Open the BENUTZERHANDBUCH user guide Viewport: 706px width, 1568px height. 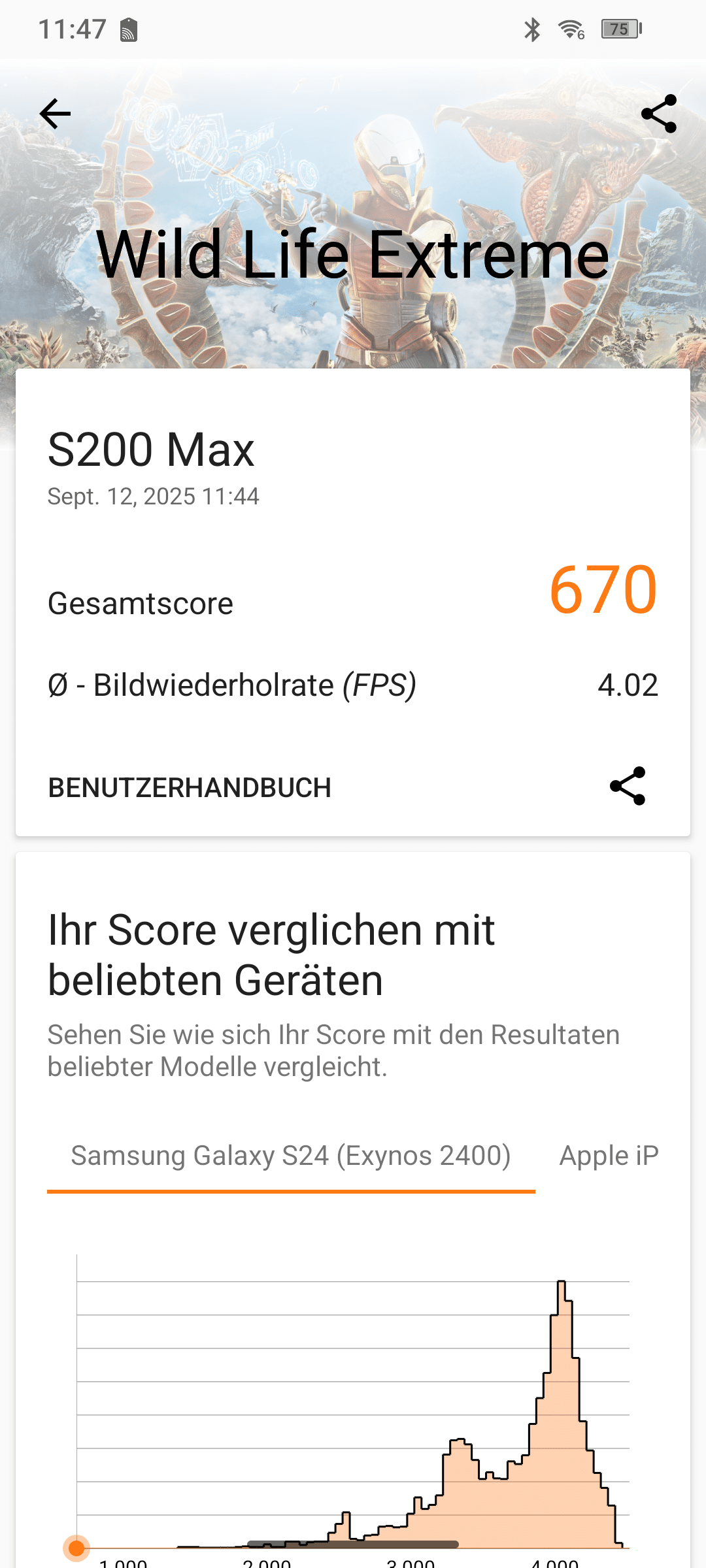click(x=190, y=787)
